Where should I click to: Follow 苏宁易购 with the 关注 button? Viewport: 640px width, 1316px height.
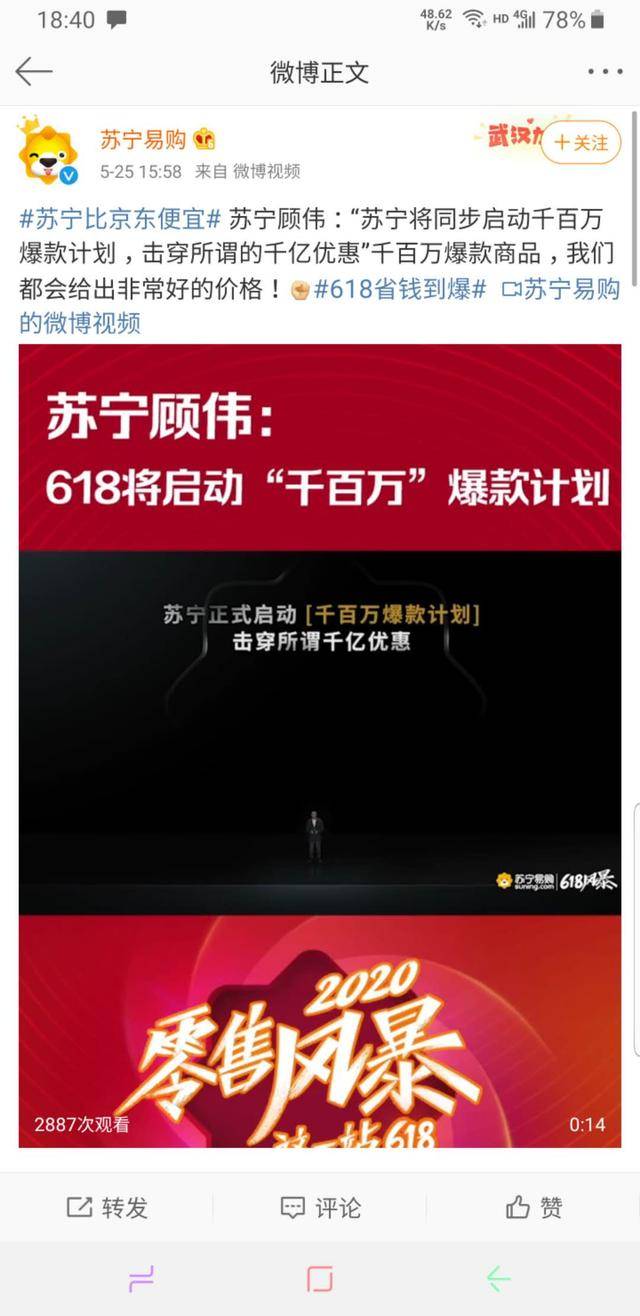(x=581, y=143)
